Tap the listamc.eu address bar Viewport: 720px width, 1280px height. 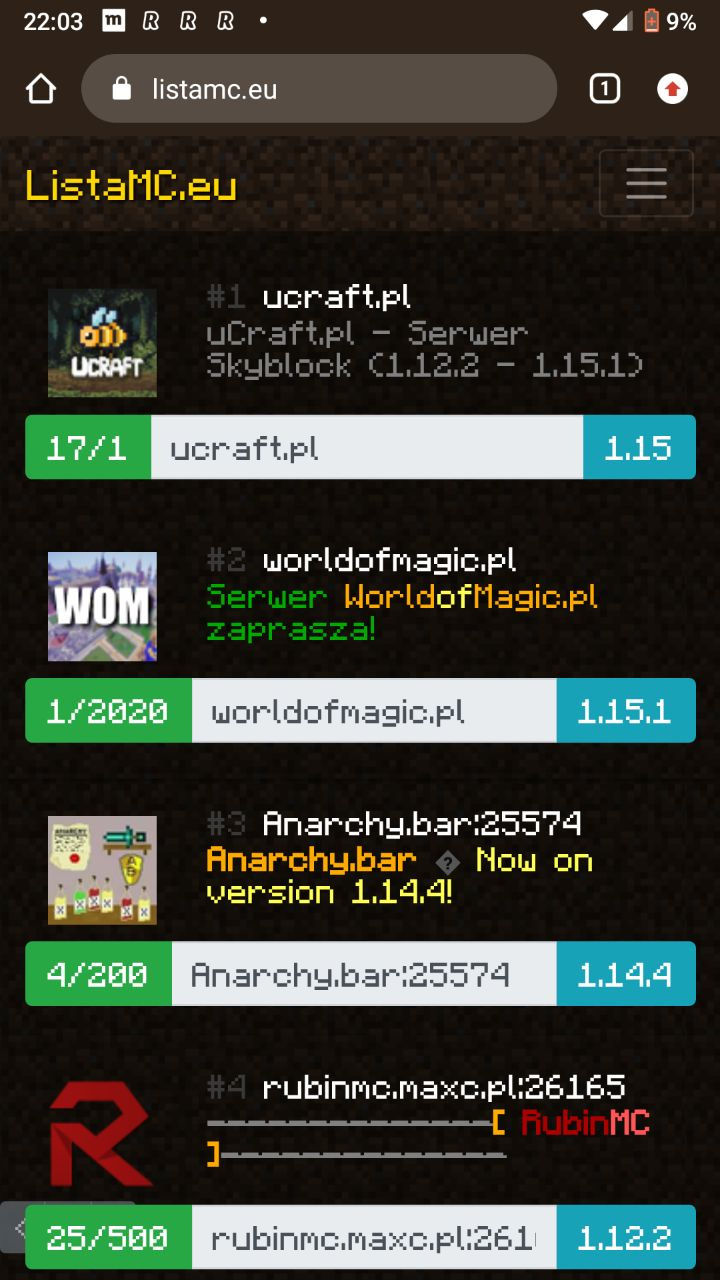click(318, 89)
